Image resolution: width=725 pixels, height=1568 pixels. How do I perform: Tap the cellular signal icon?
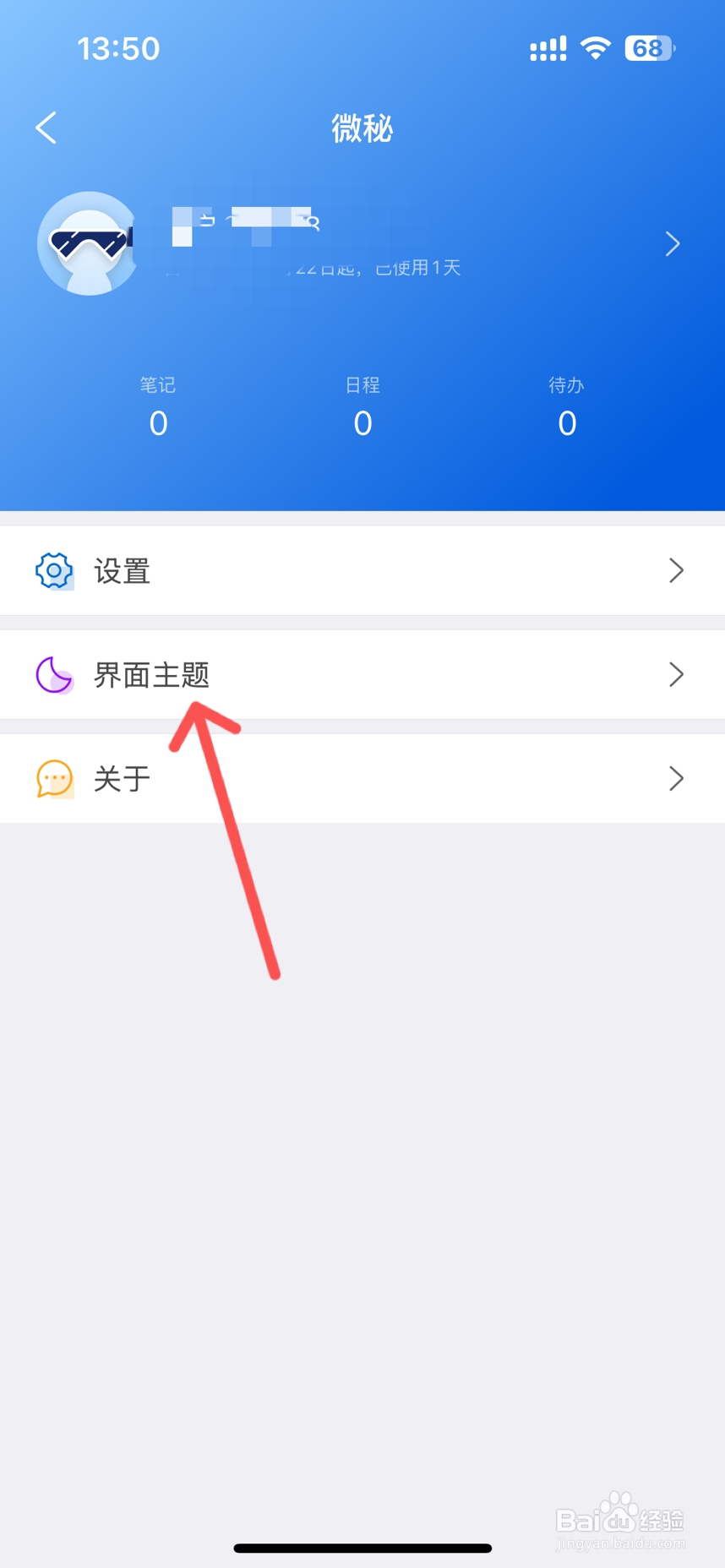tap(546, 48)
